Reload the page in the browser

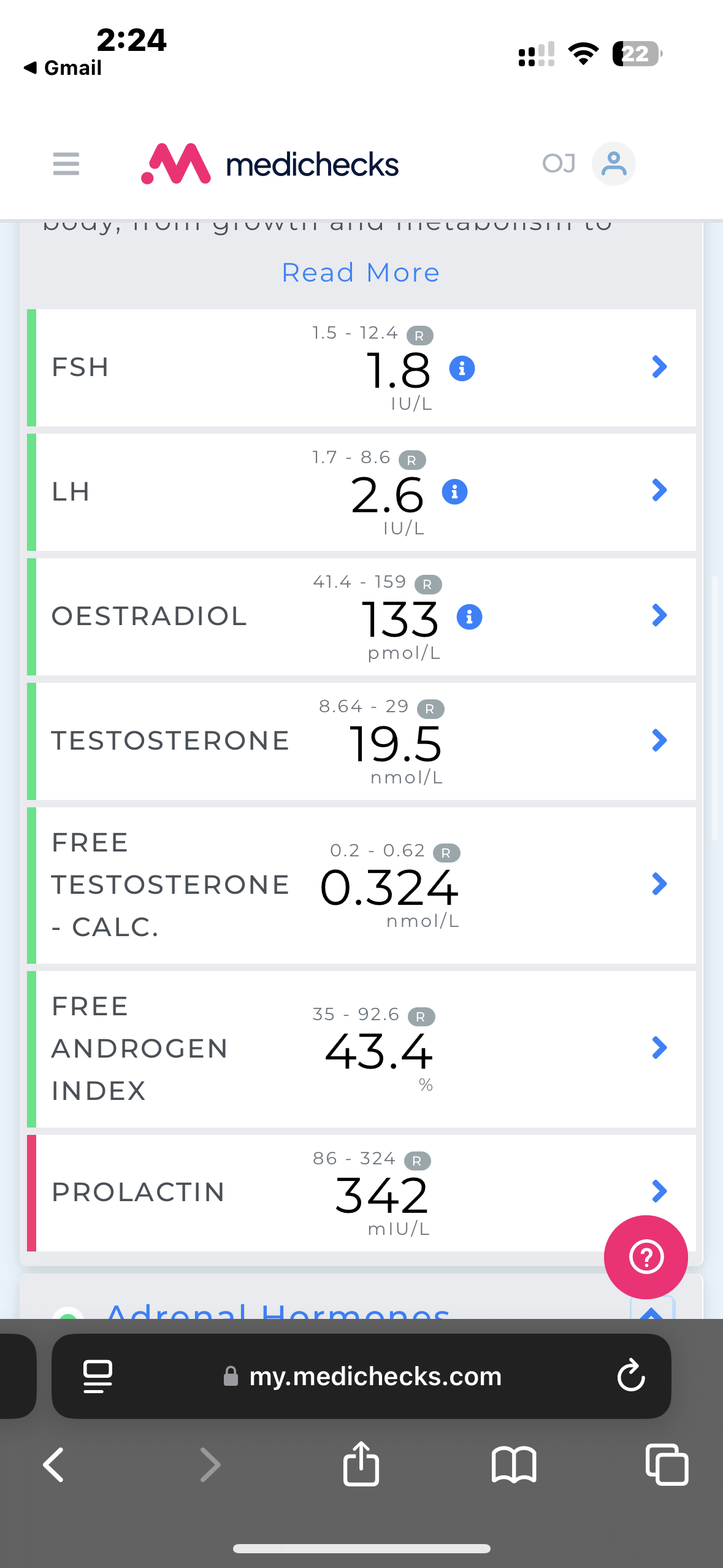(x=630, y=1376)
